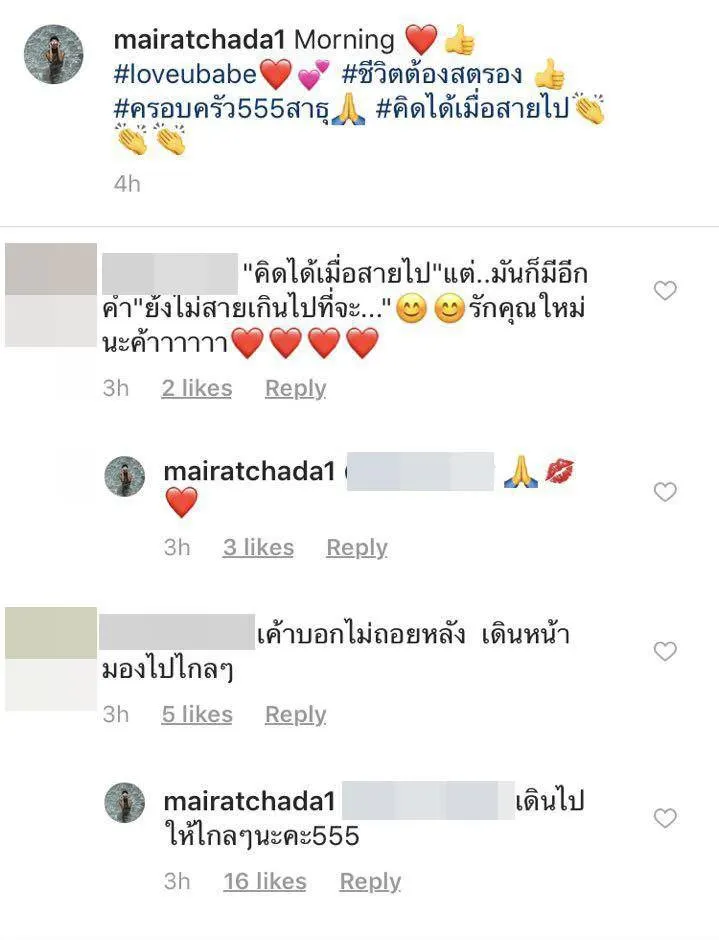This screenshot has width=719, height=940.
Task: View the 2 likes list
Action: tap(196, 388)
